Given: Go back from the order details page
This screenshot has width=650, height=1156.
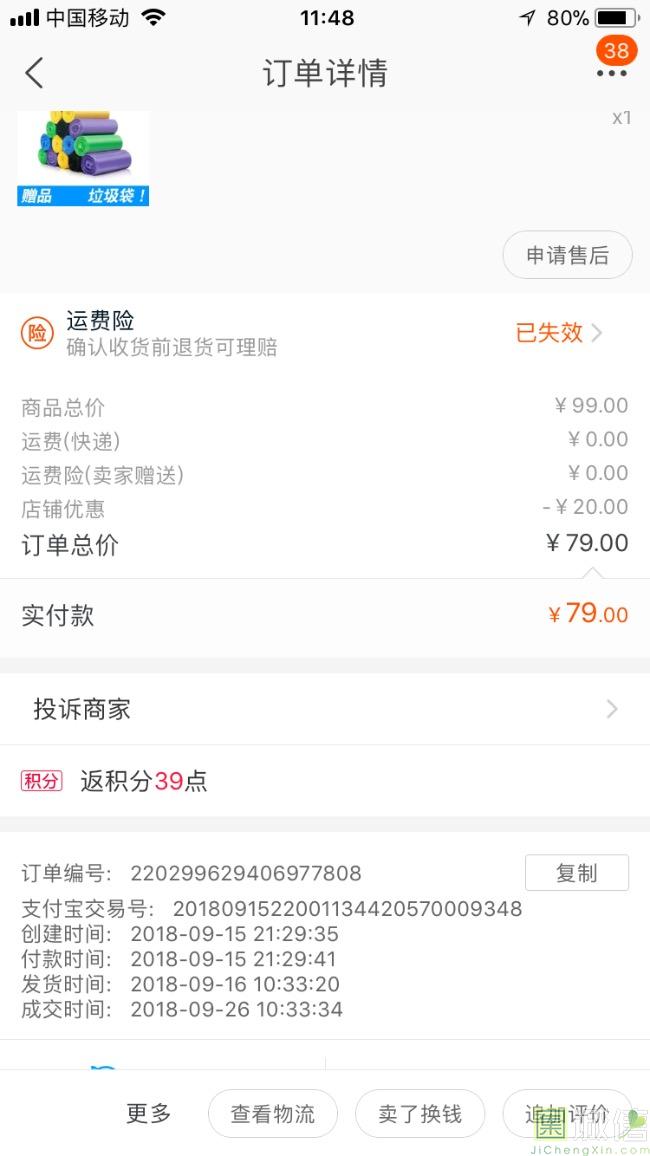Looking at the screenshot, I should pyautogui.click(x=34, y=73).
